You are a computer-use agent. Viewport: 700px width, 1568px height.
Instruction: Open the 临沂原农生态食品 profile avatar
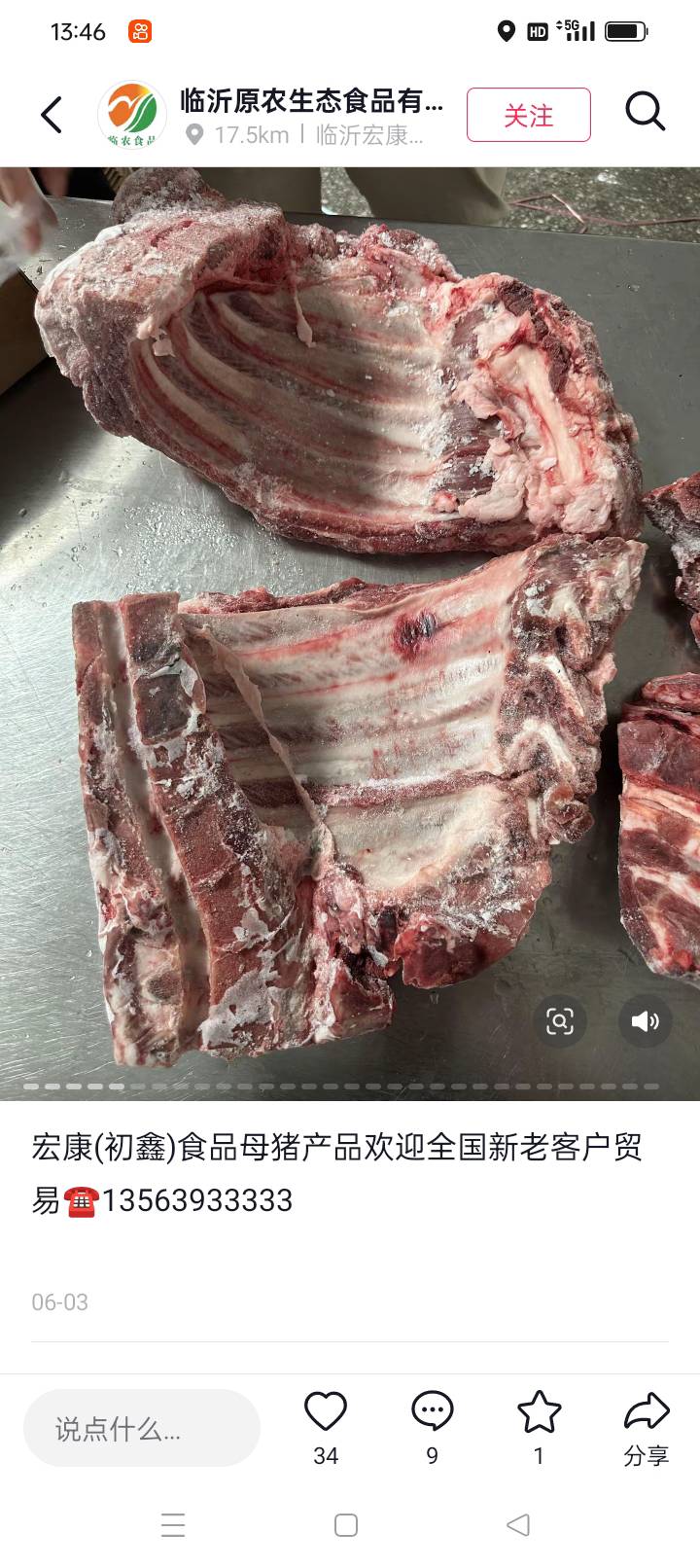131,115
